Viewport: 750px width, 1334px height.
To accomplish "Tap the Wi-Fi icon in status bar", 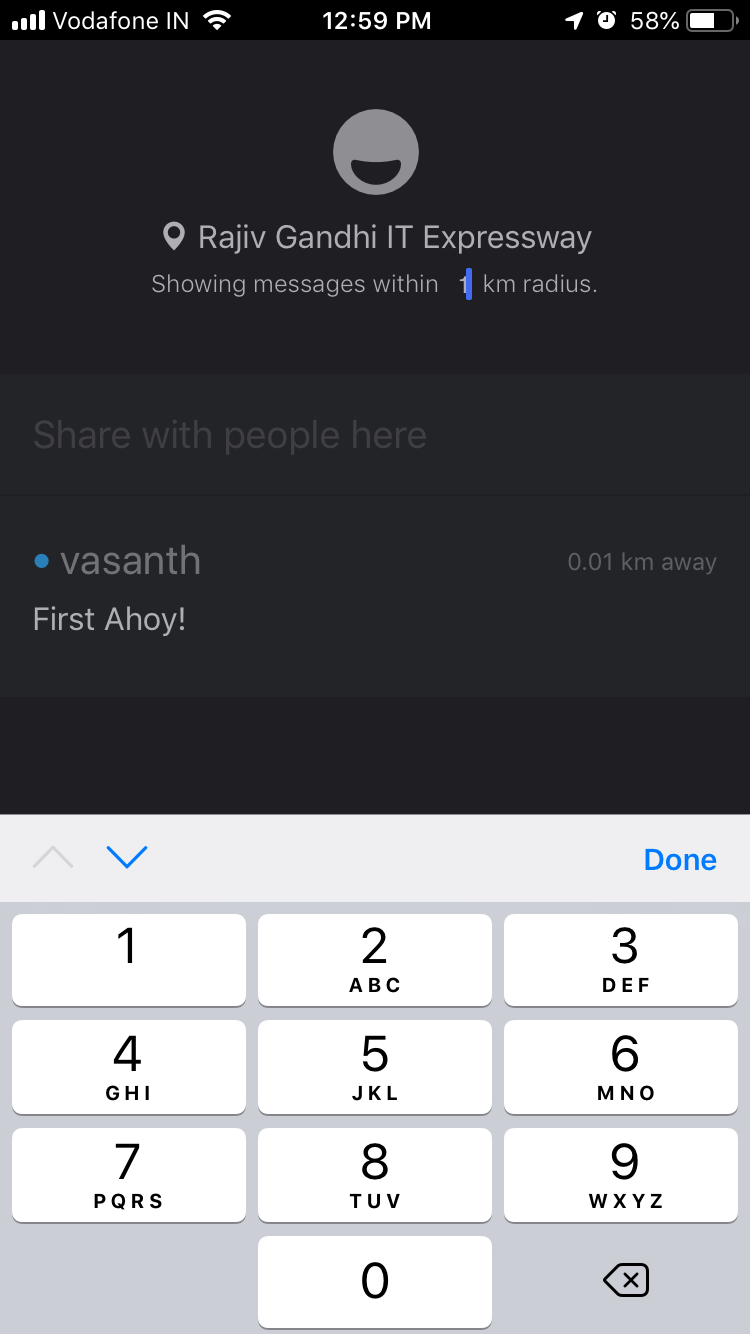I will pos(217,18).
